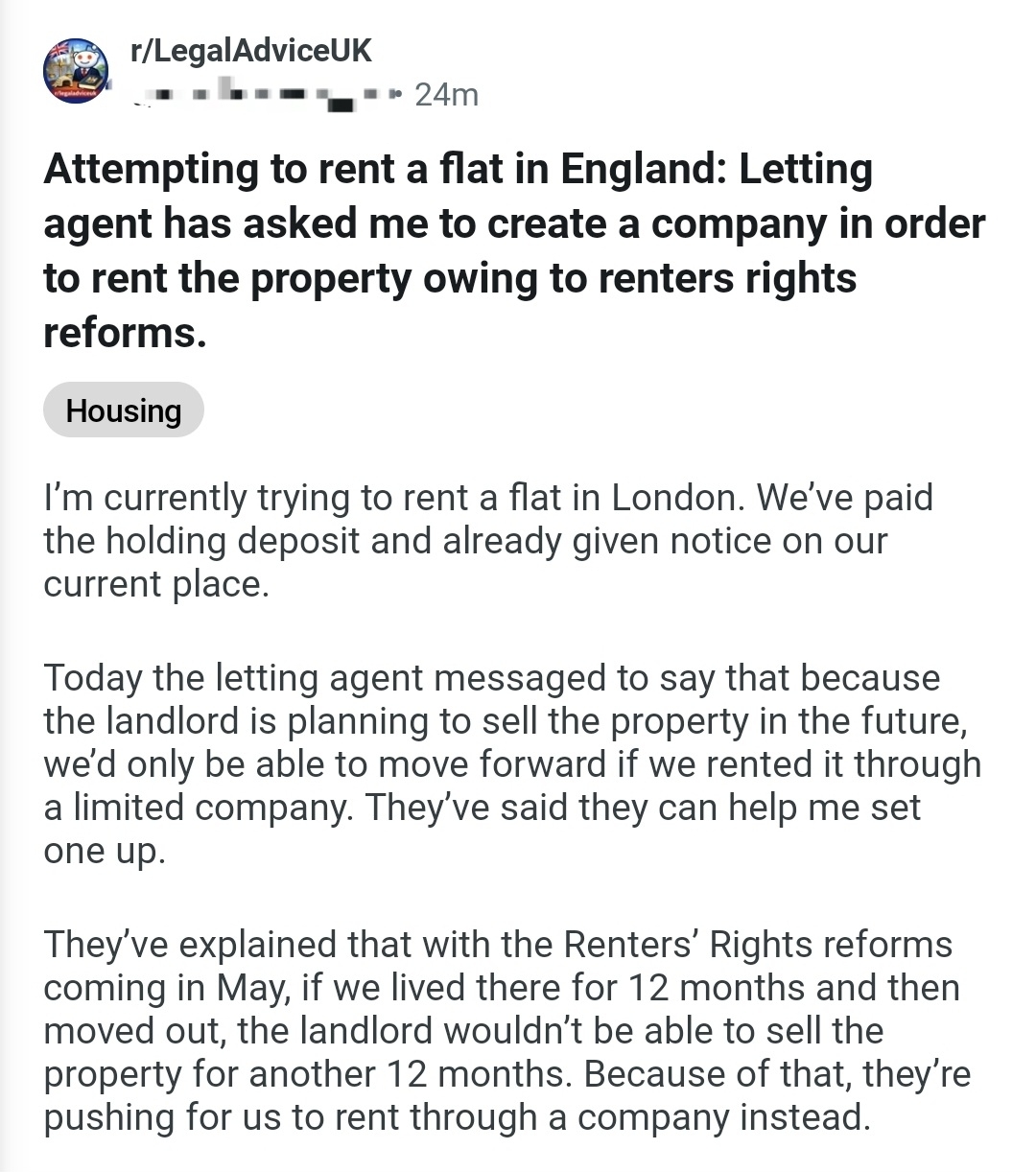Tap the subreddit avatar icon
The width and height of the screenshot is (1036, 1172).
[x=76, y=71]
